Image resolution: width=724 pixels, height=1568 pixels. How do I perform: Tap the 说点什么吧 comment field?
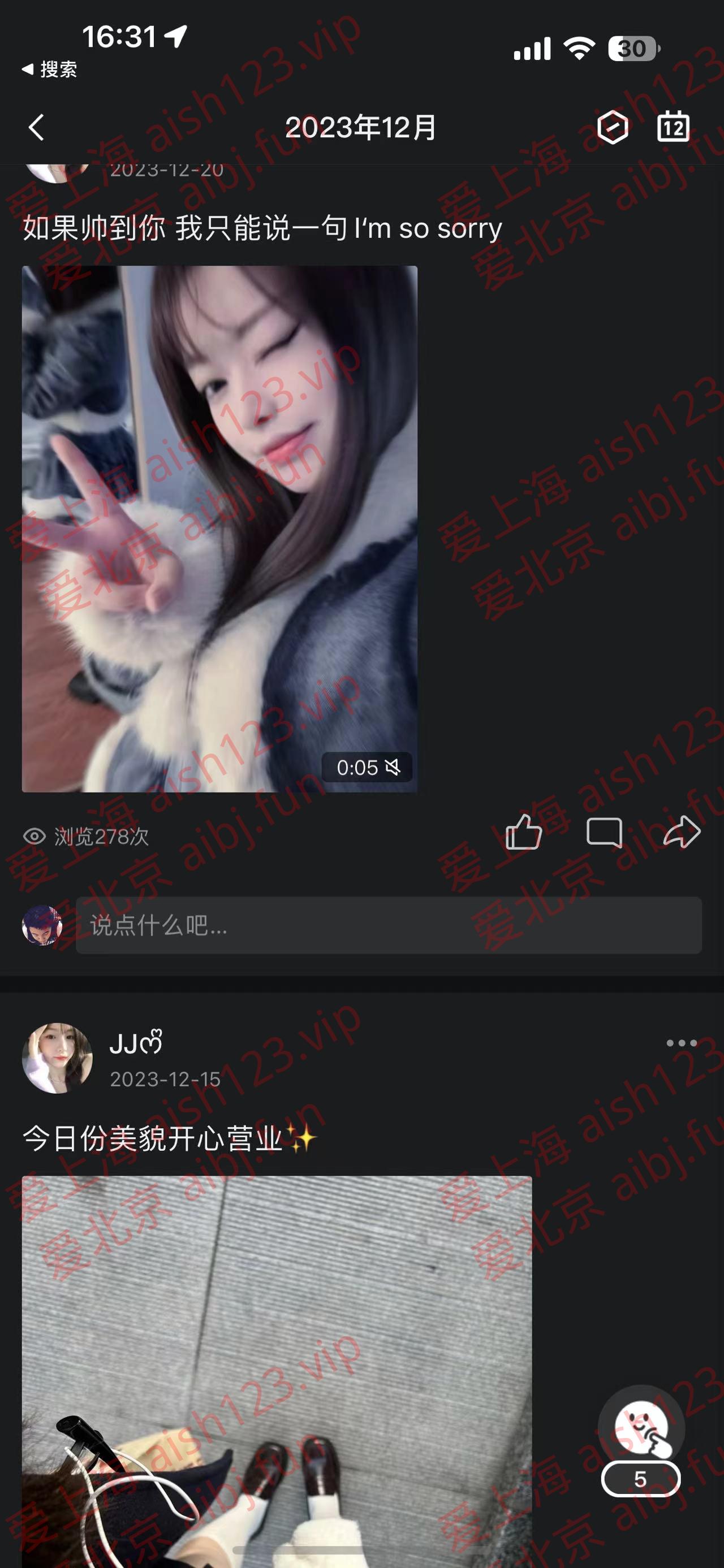tap(389, 925)
